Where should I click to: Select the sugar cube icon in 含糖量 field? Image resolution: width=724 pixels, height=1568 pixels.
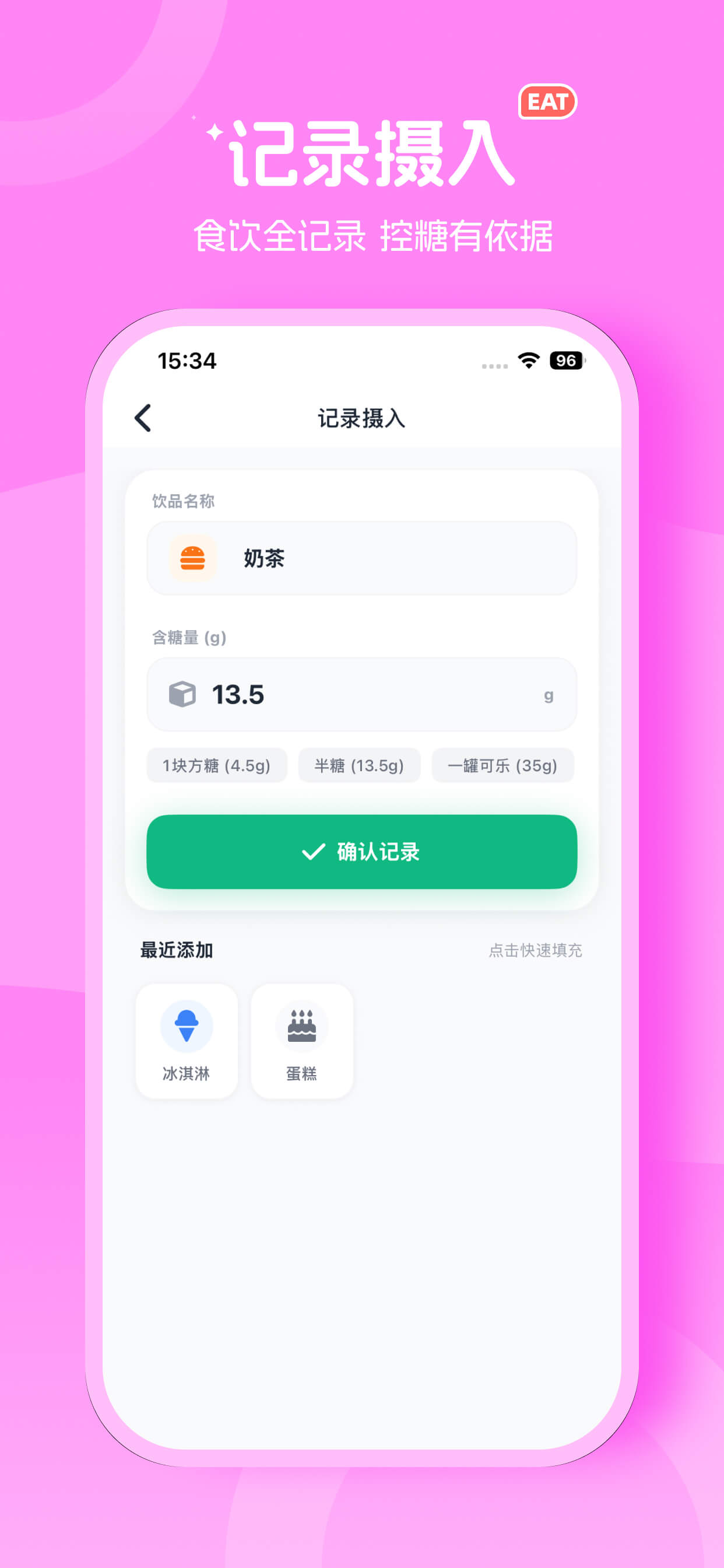tap(182, 694)
